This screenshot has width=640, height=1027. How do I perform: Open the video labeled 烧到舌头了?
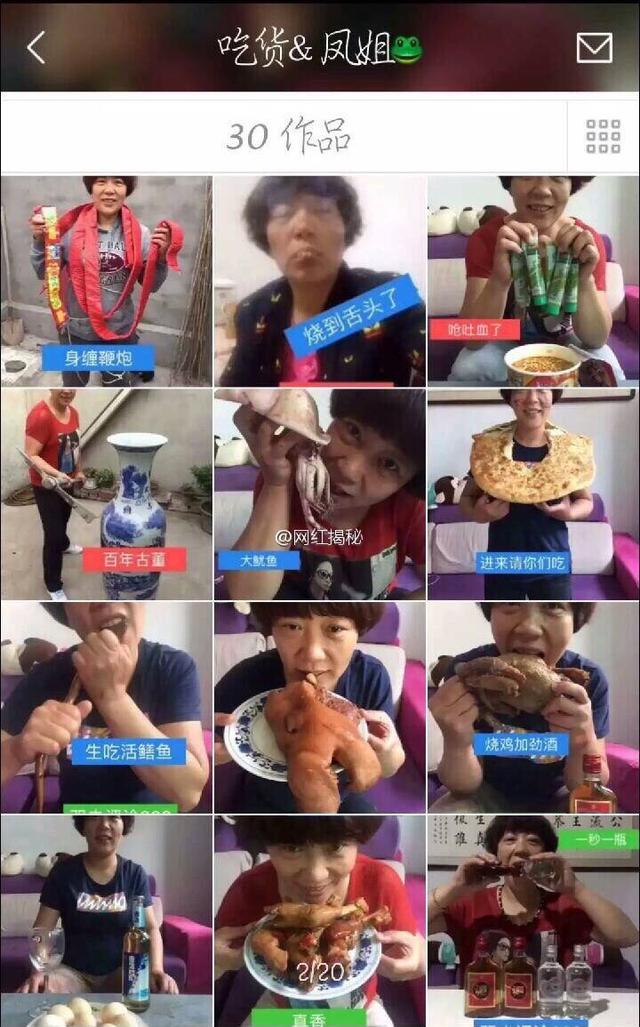point(320,281)
